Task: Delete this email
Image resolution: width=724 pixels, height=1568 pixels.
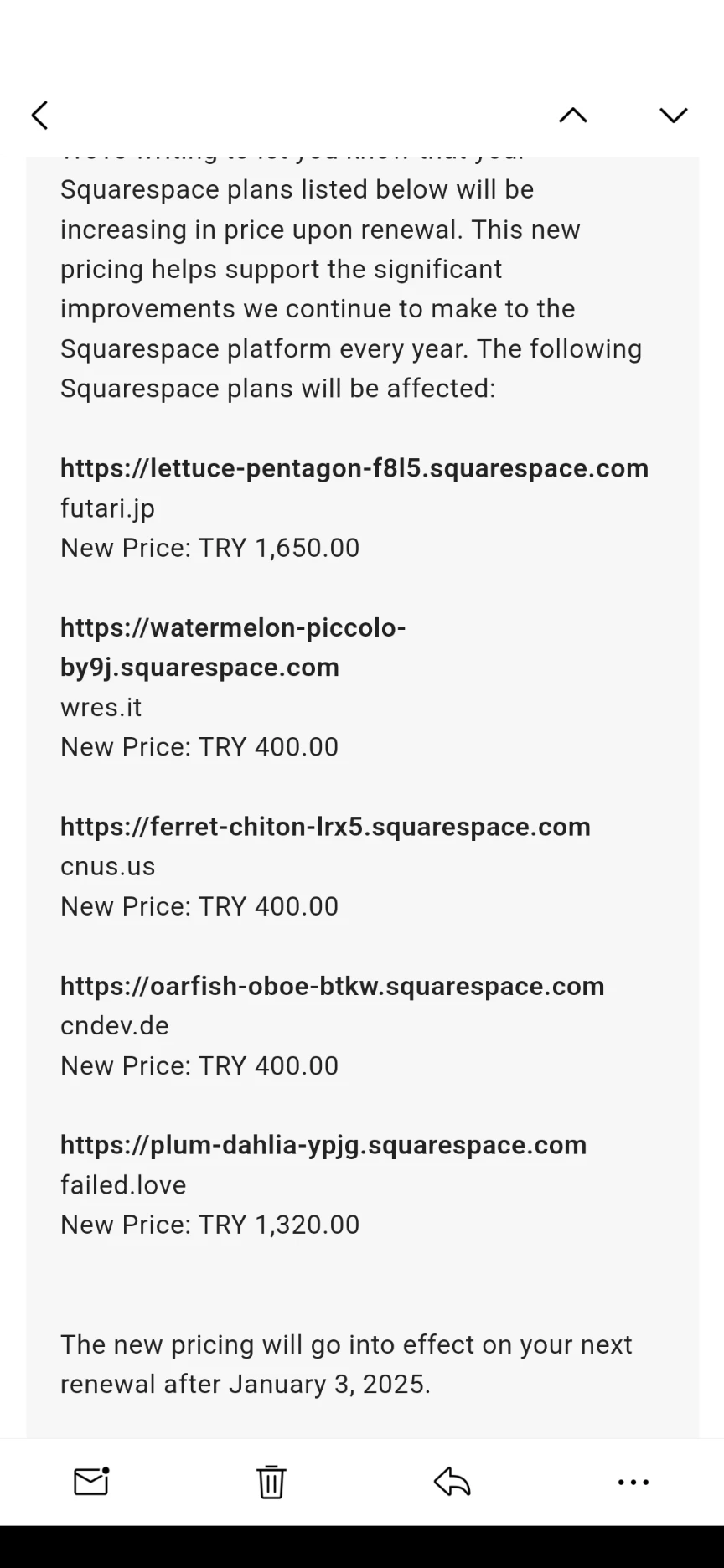Action: tap(271, 1482)
